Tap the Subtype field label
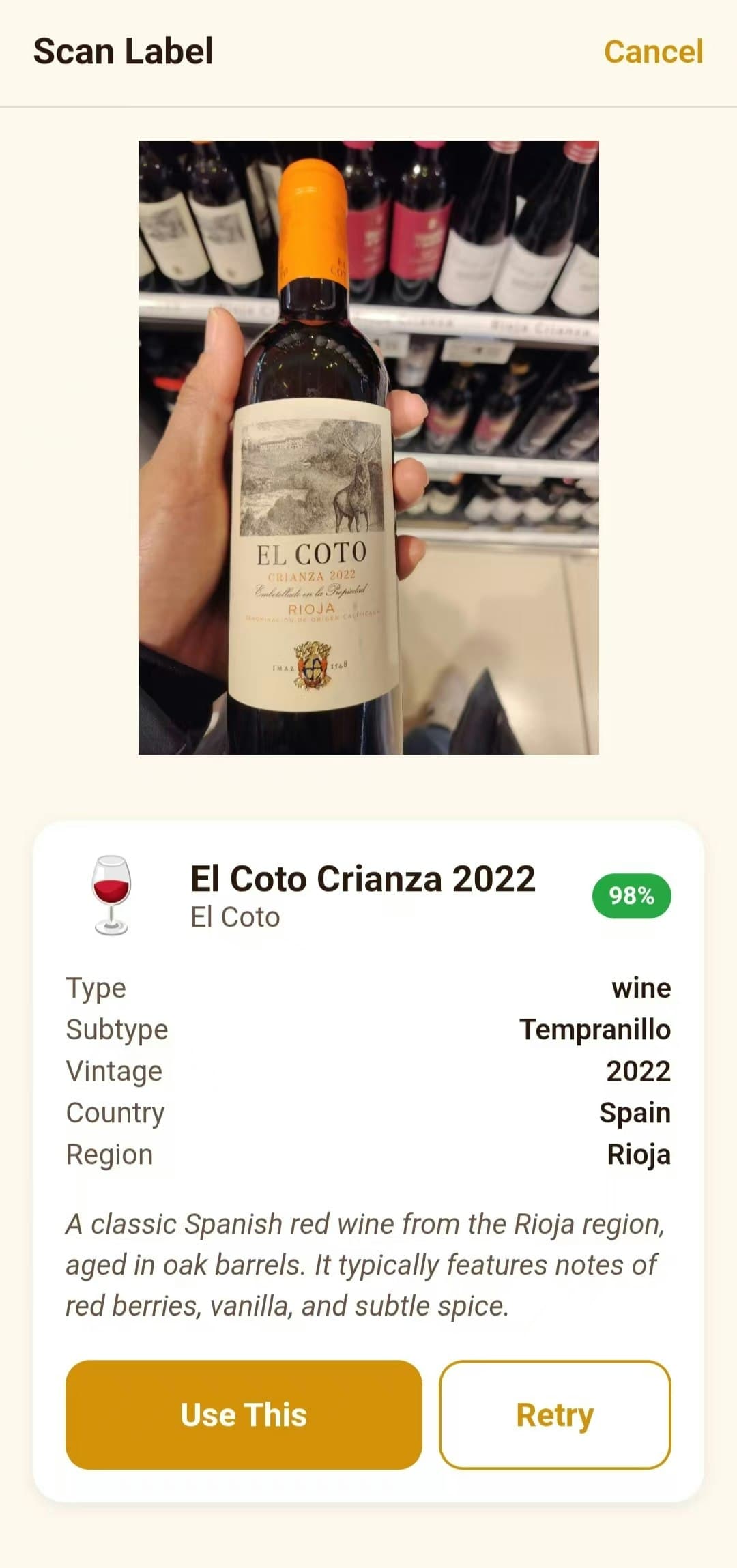Screen dimensions: 737x1568 click(x=117, y=1030)
